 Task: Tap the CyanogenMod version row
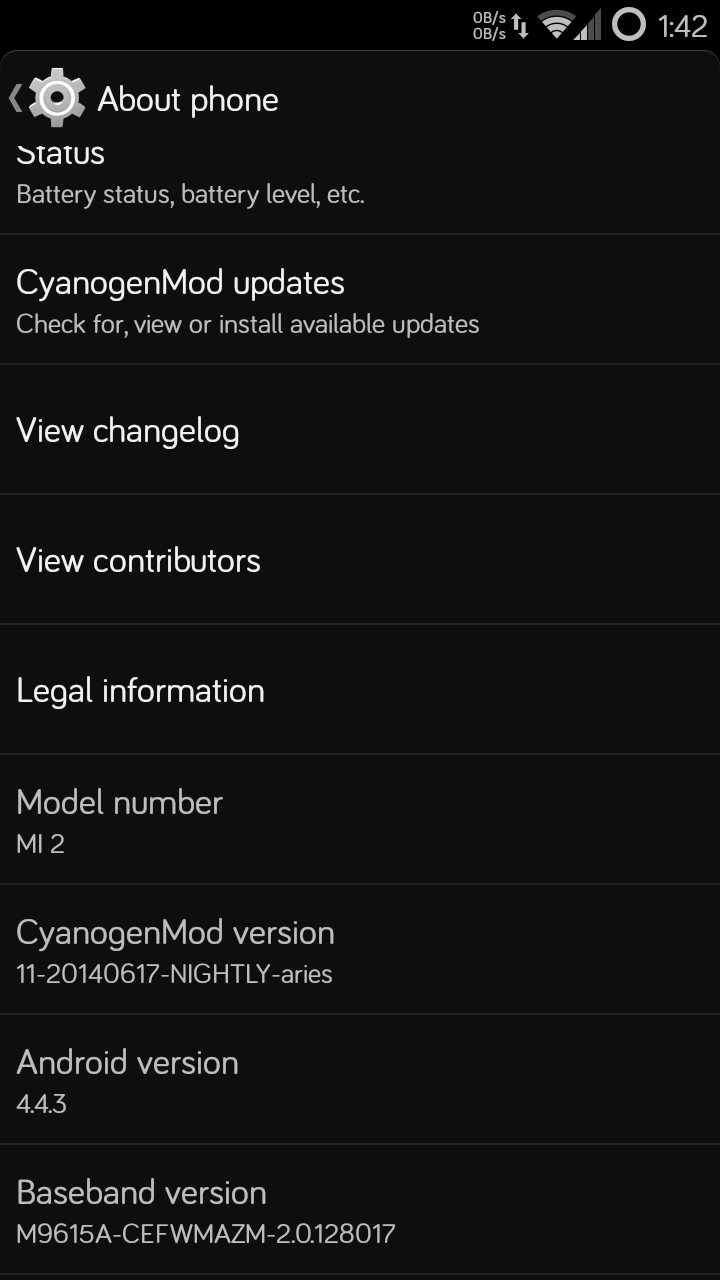[360, 950]
